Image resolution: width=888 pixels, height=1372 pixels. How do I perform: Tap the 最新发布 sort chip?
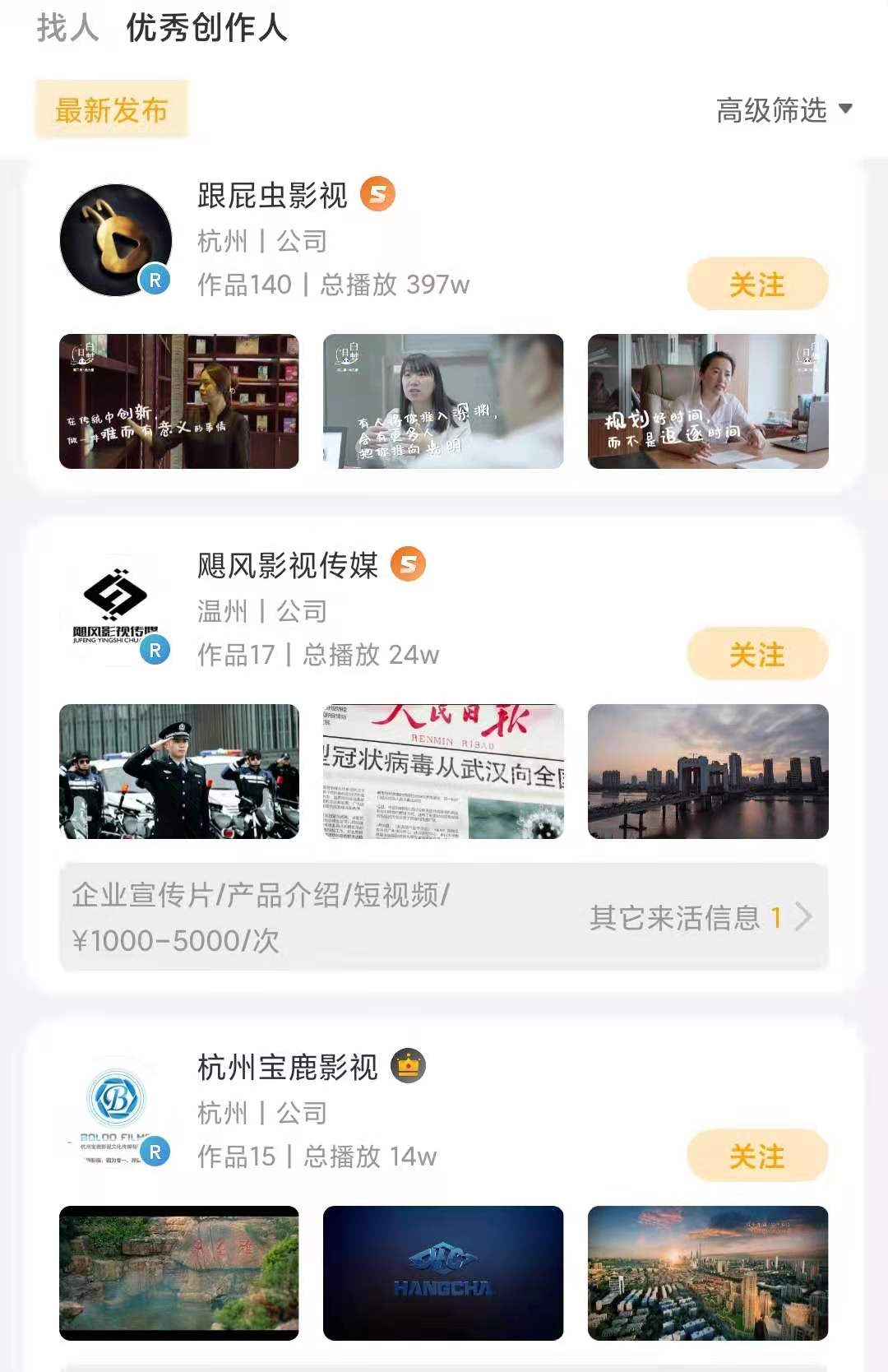tap(111, 109)
